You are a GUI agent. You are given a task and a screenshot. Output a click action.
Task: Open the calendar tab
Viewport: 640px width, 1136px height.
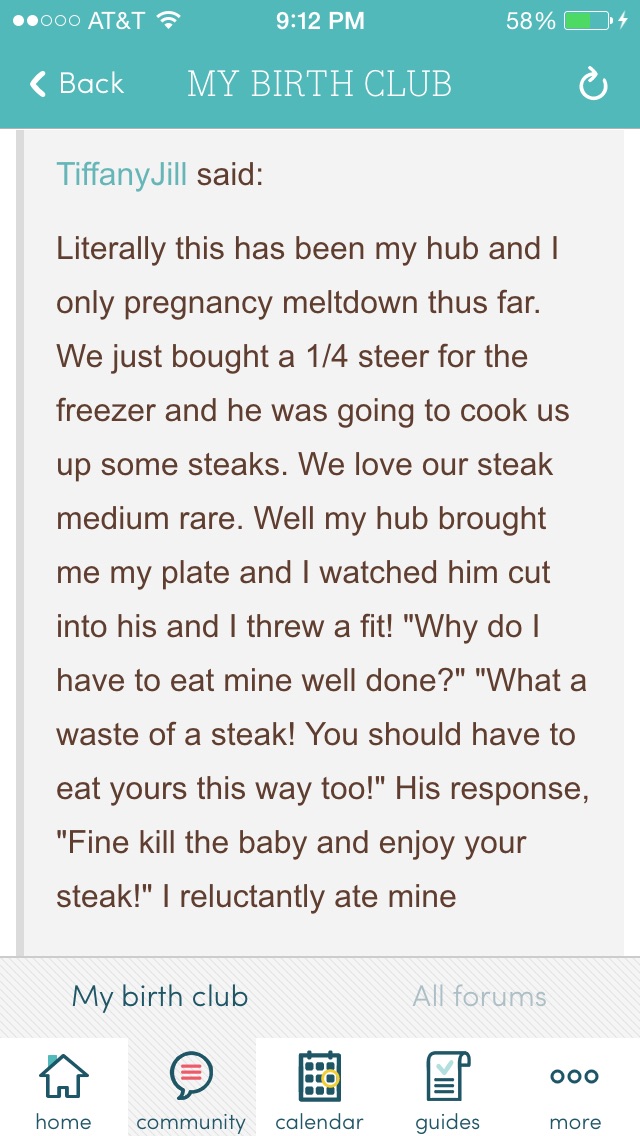pos(319,1087)
